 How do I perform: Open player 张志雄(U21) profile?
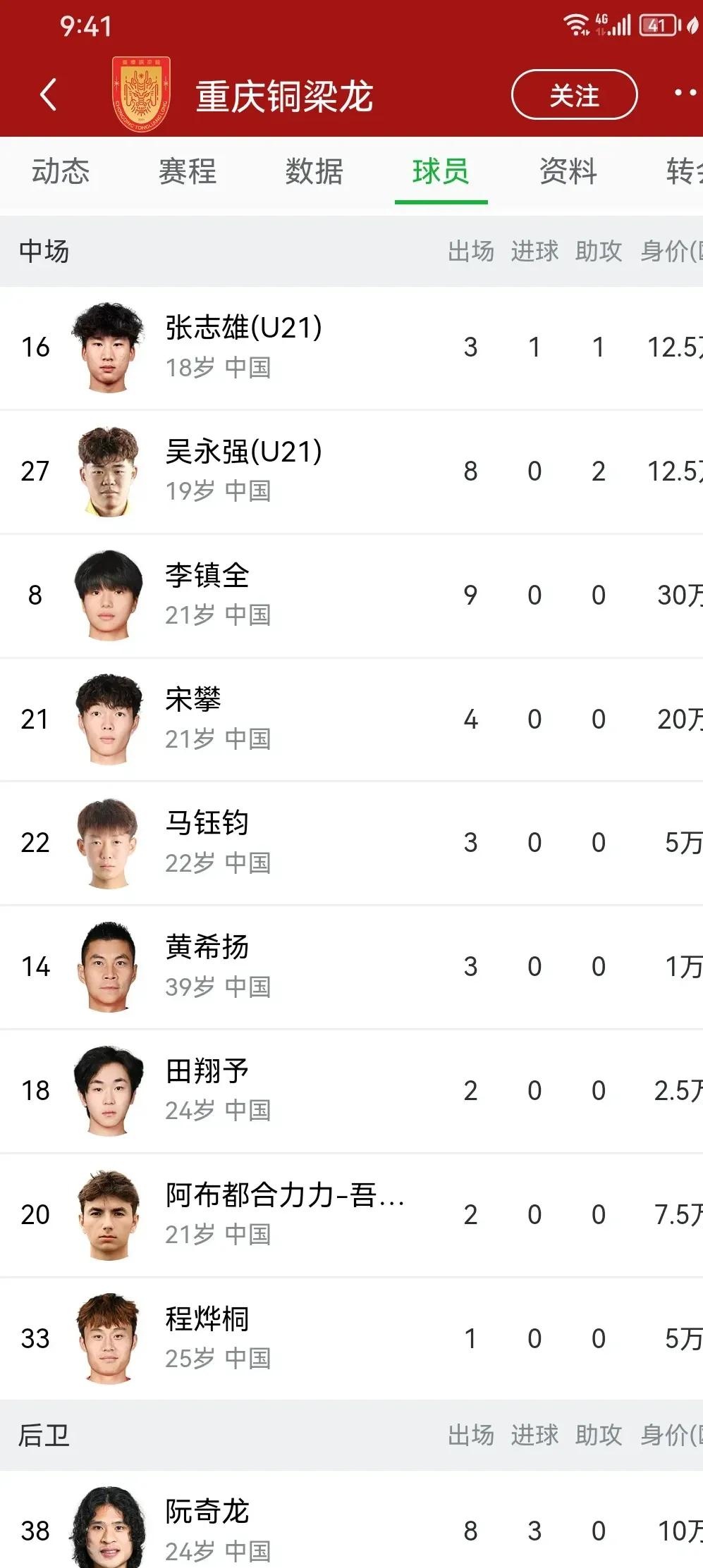pos(243,346)
